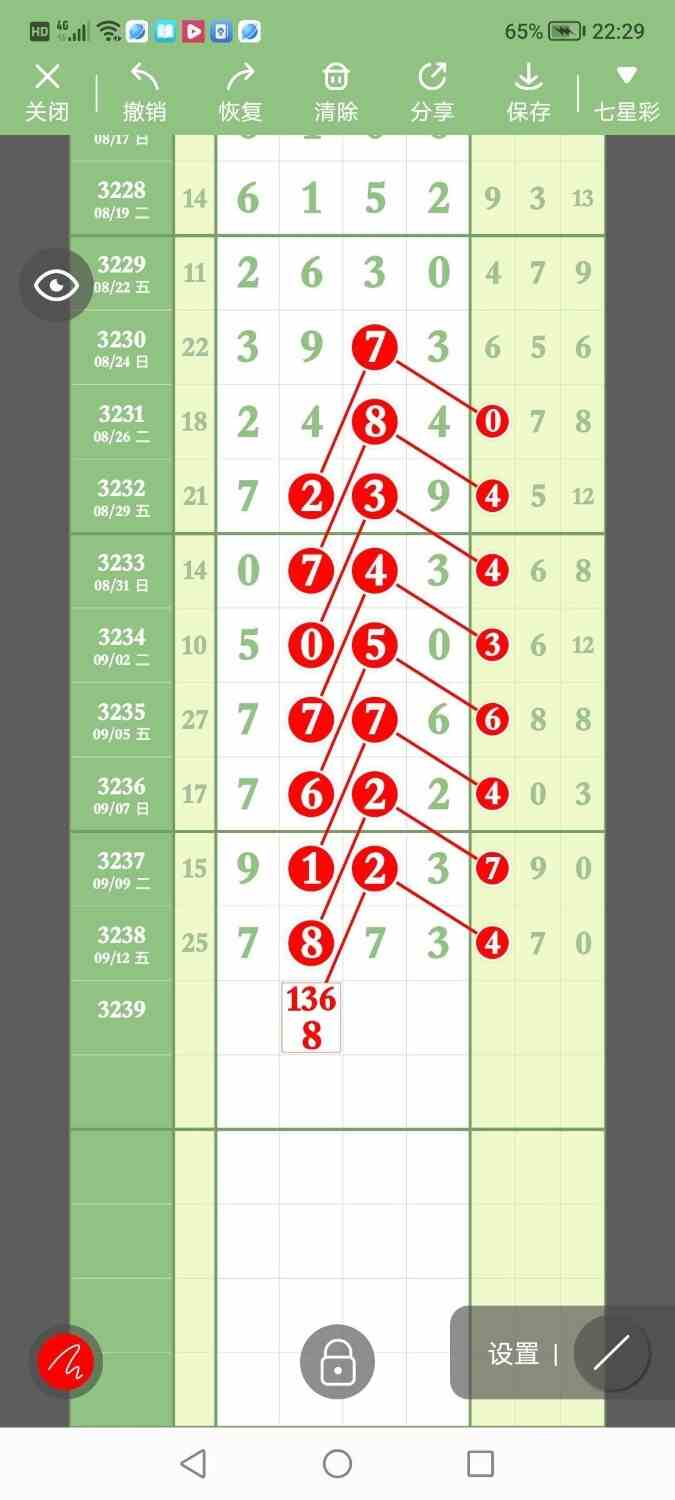Clear all drawings with 清除
The width and height of the screenshot is (675, 1500).
[x=336, y=92]
